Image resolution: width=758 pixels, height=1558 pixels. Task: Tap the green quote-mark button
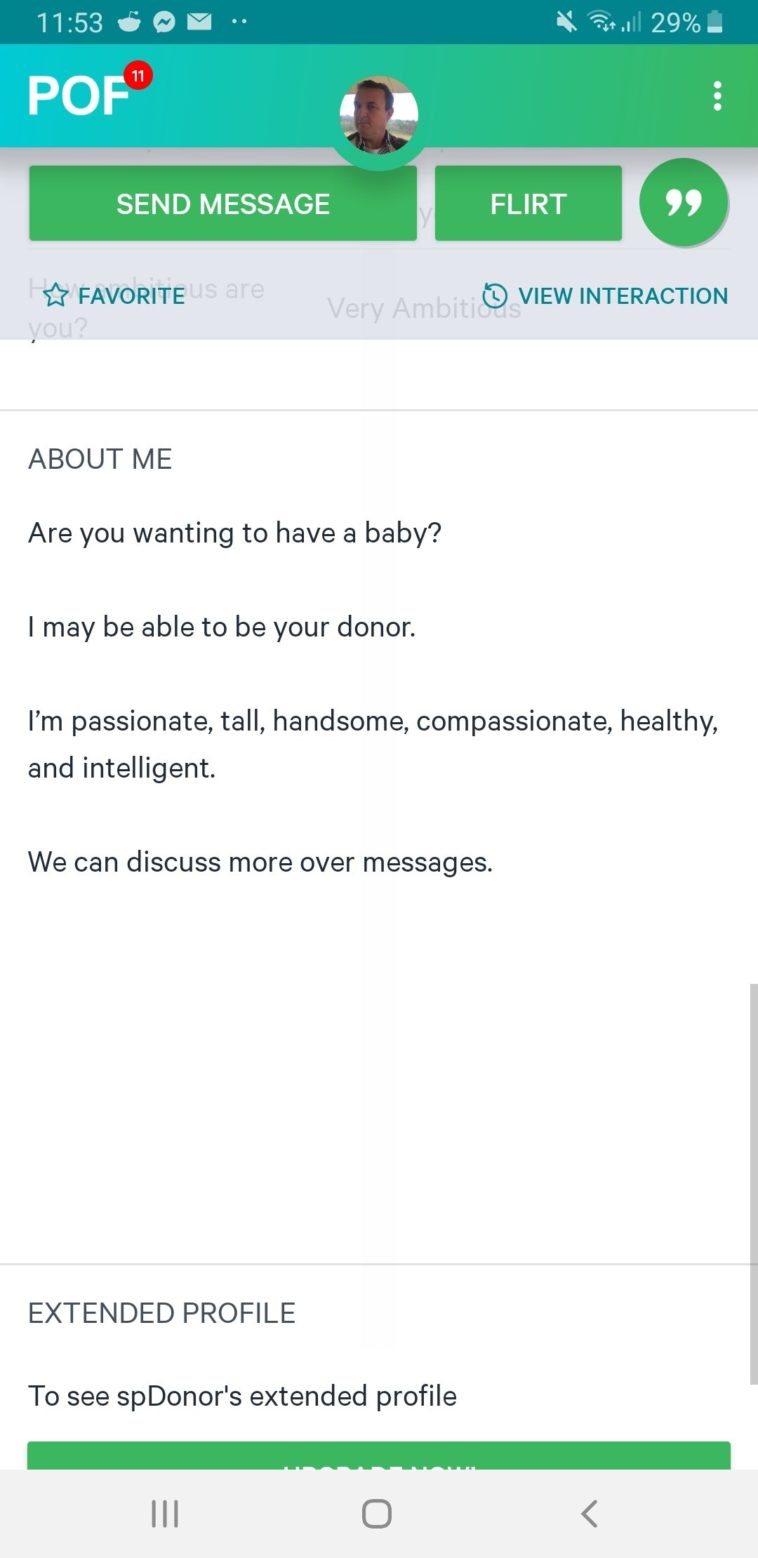684,203
